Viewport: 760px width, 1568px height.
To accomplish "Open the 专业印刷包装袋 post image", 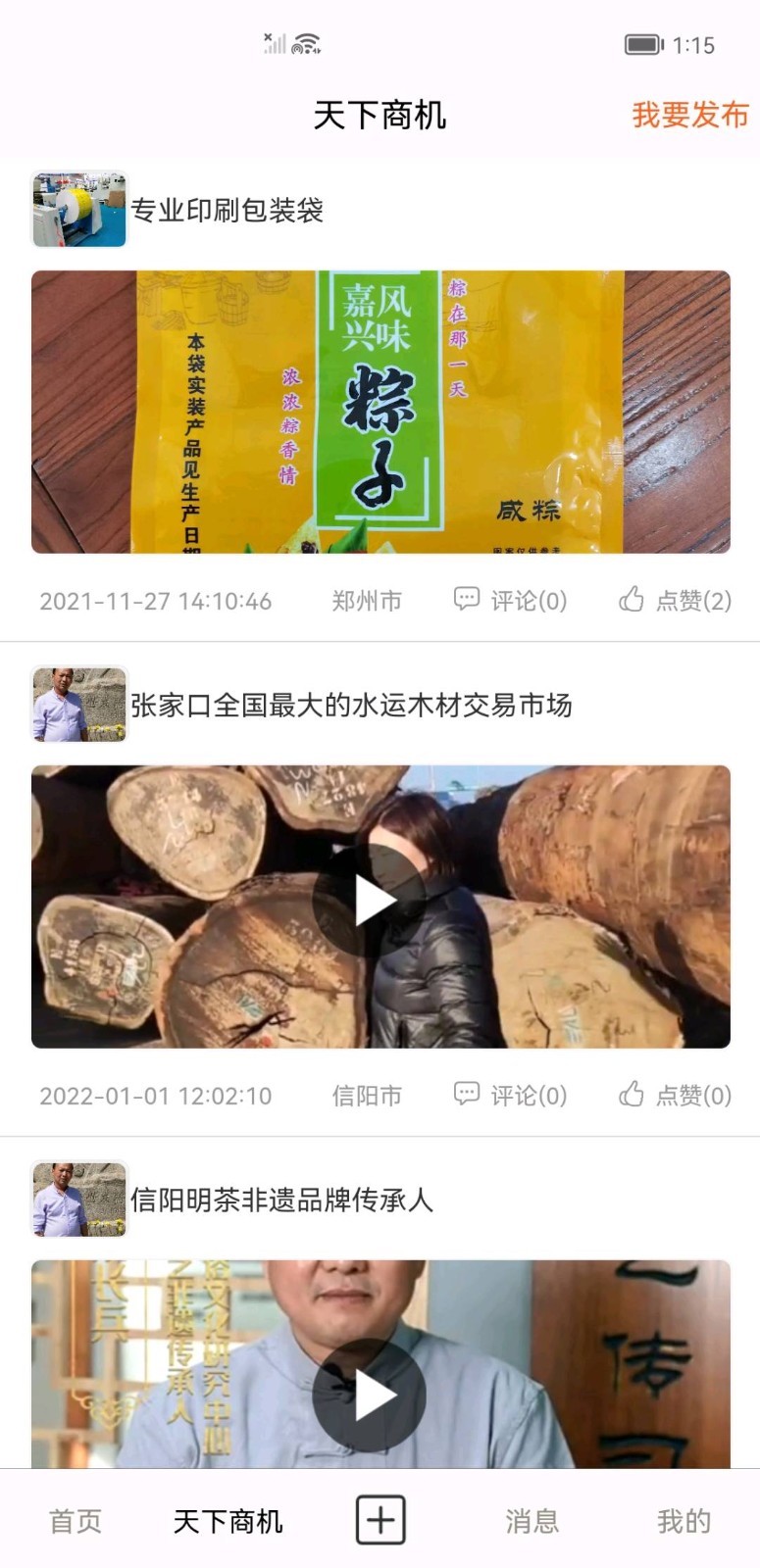I will click(x=380, y=412).
